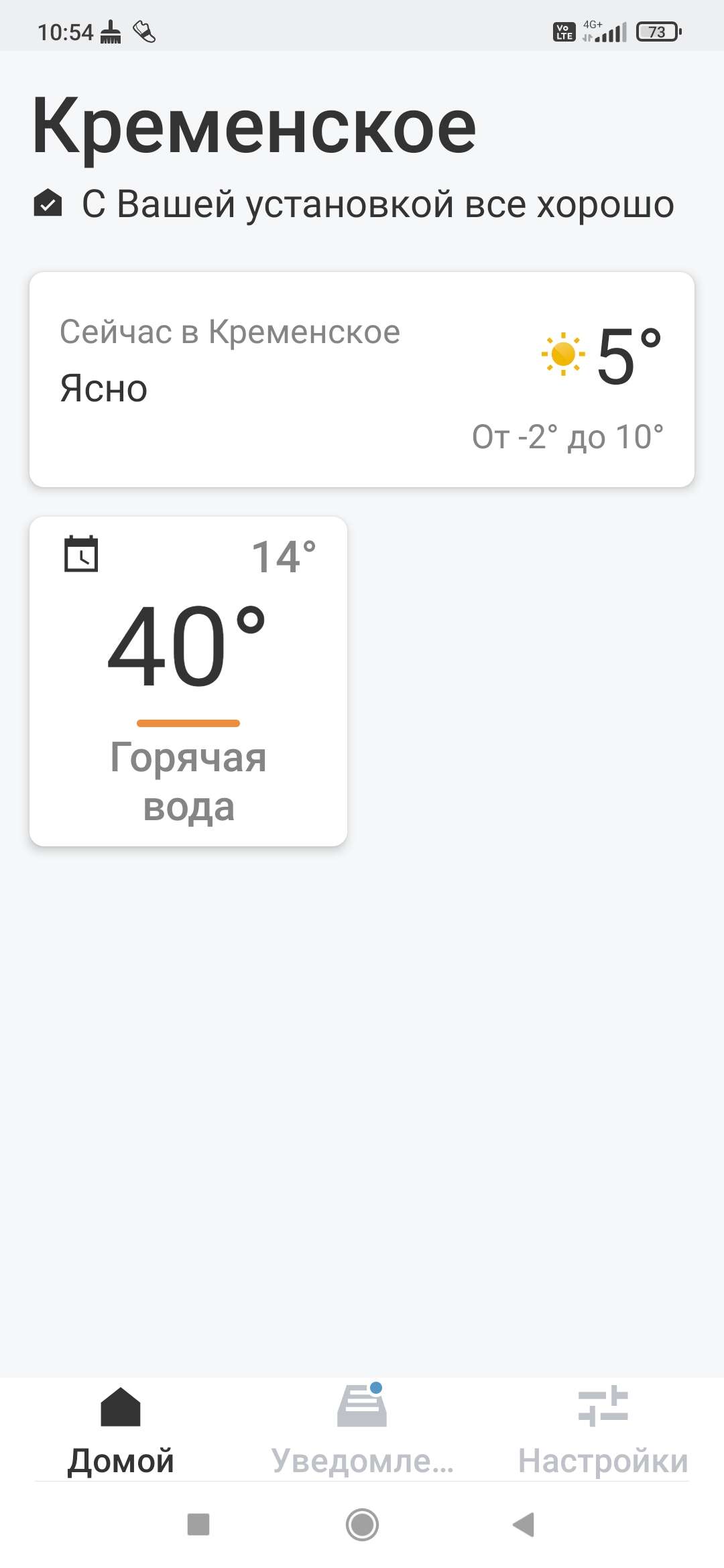
Task: Open the weather card for Кременское
Action: point(362,379)
